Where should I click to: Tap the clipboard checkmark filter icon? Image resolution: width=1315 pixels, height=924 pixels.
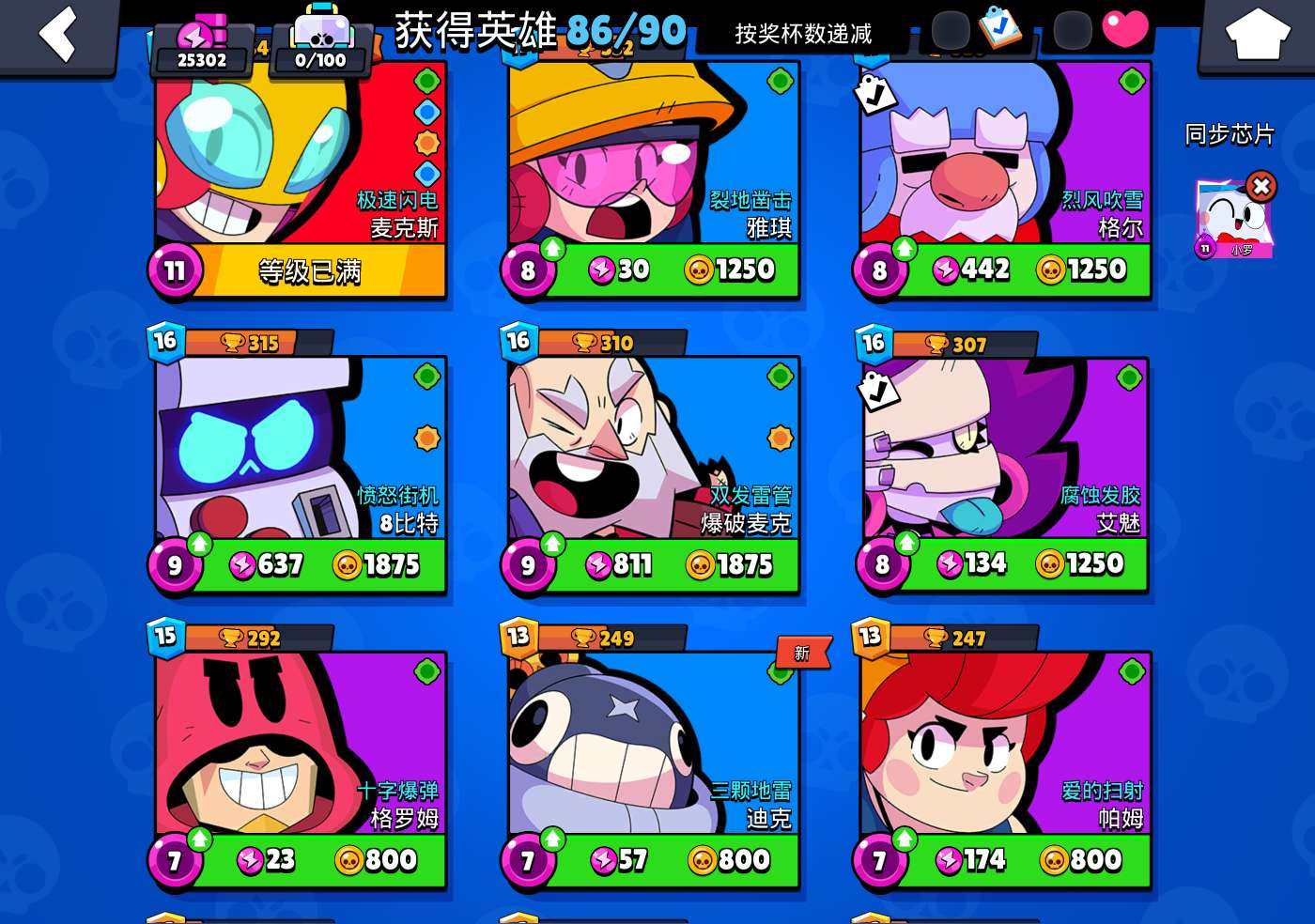point(1000,27)
